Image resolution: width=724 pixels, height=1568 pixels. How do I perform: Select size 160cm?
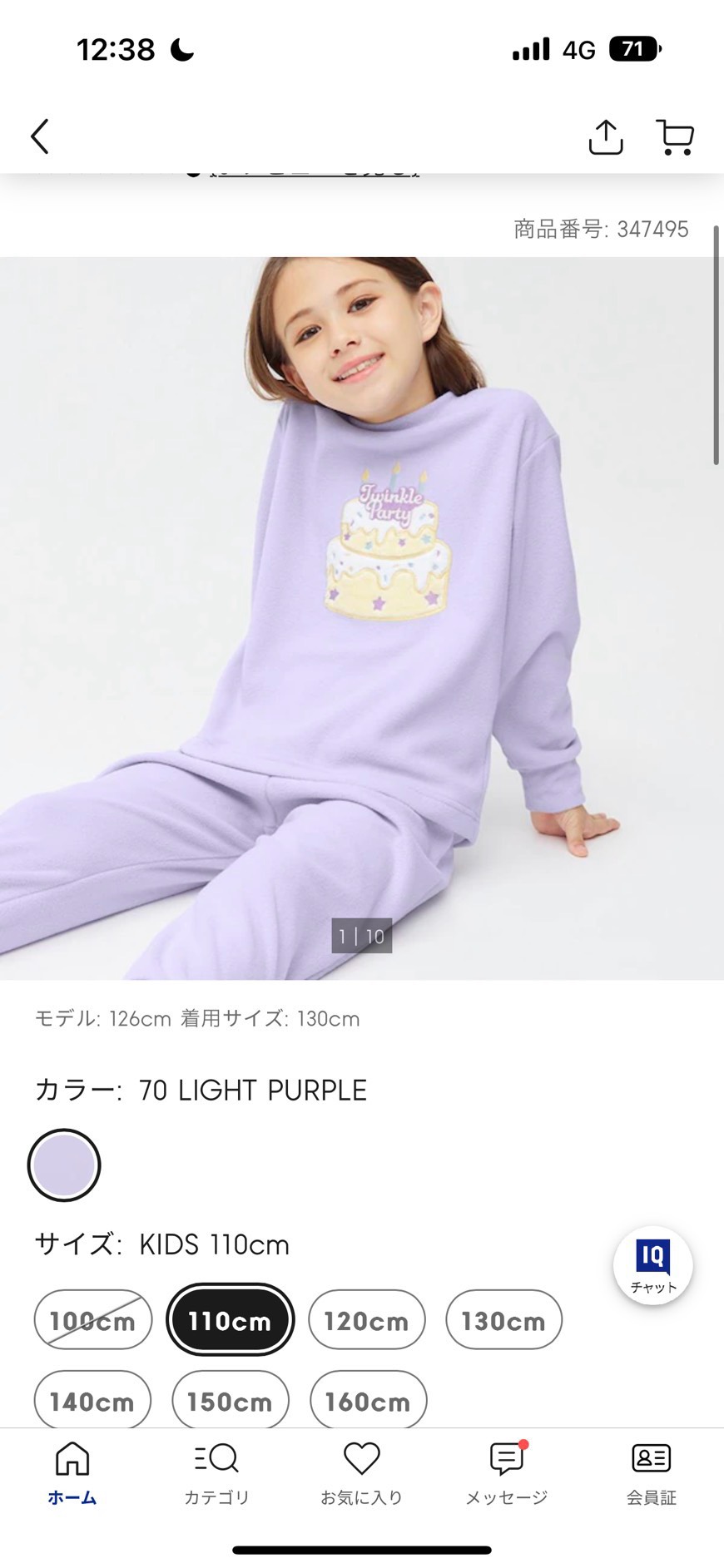tap(369, 1401)
